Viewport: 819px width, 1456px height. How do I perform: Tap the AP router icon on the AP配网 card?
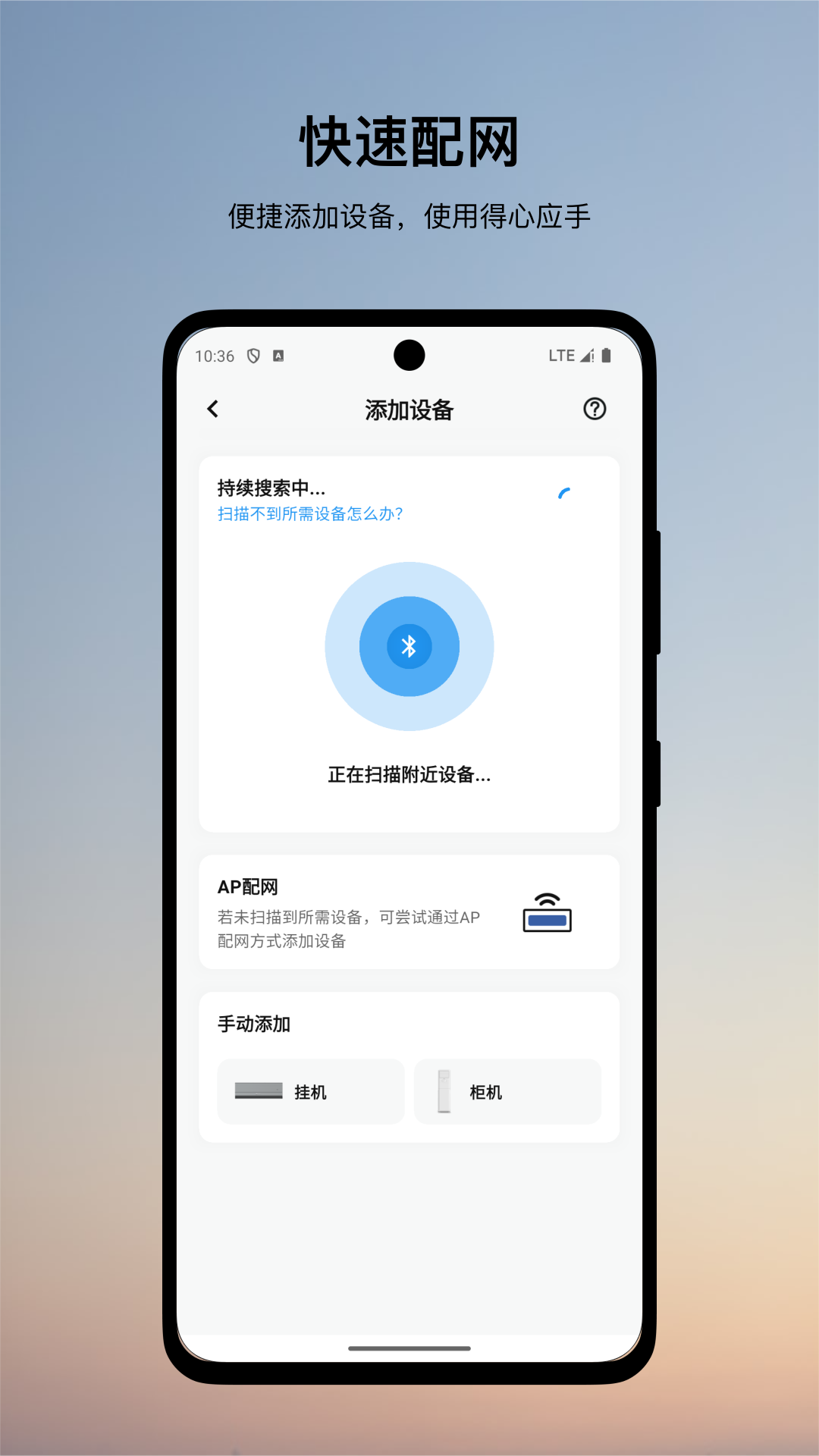coord(548,914)
